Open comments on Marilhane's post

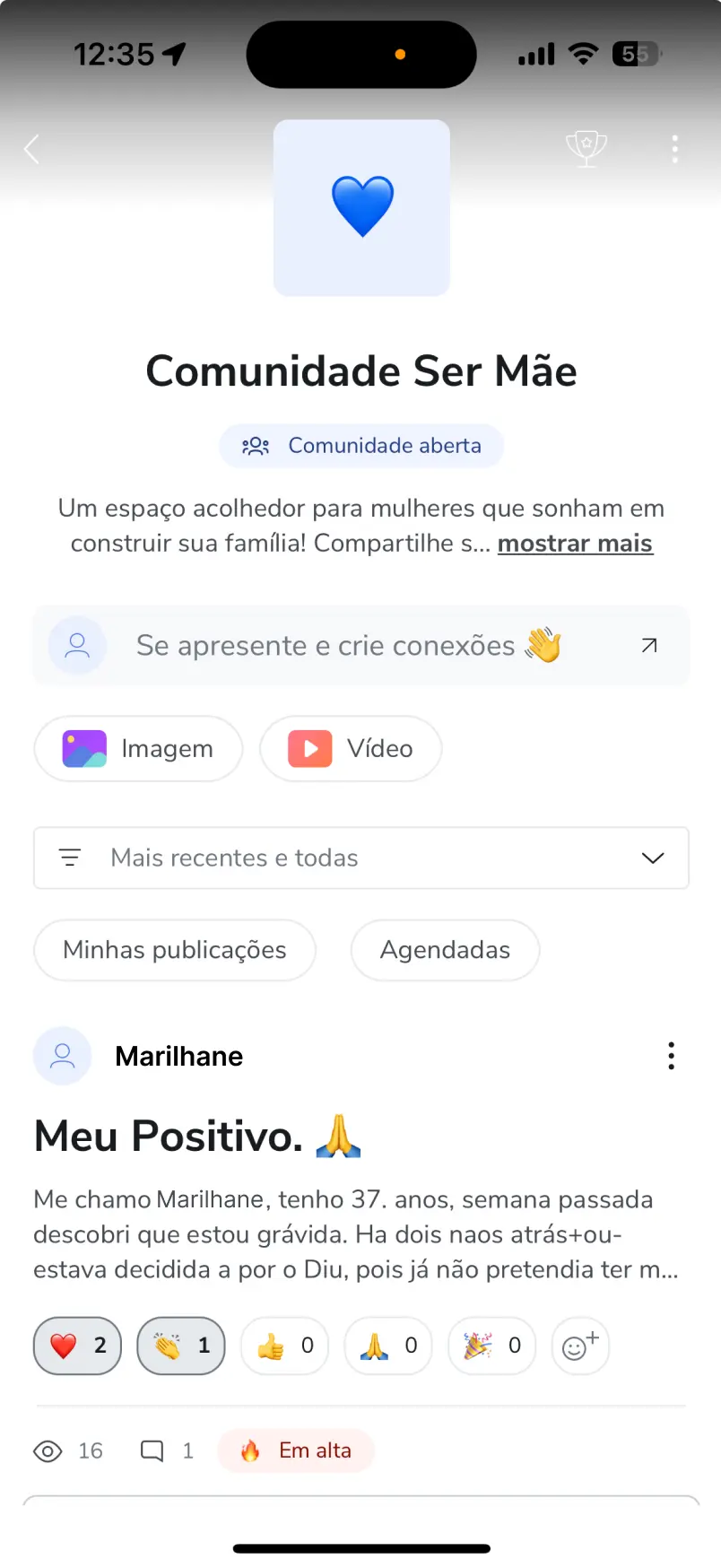click(166, 1450)
